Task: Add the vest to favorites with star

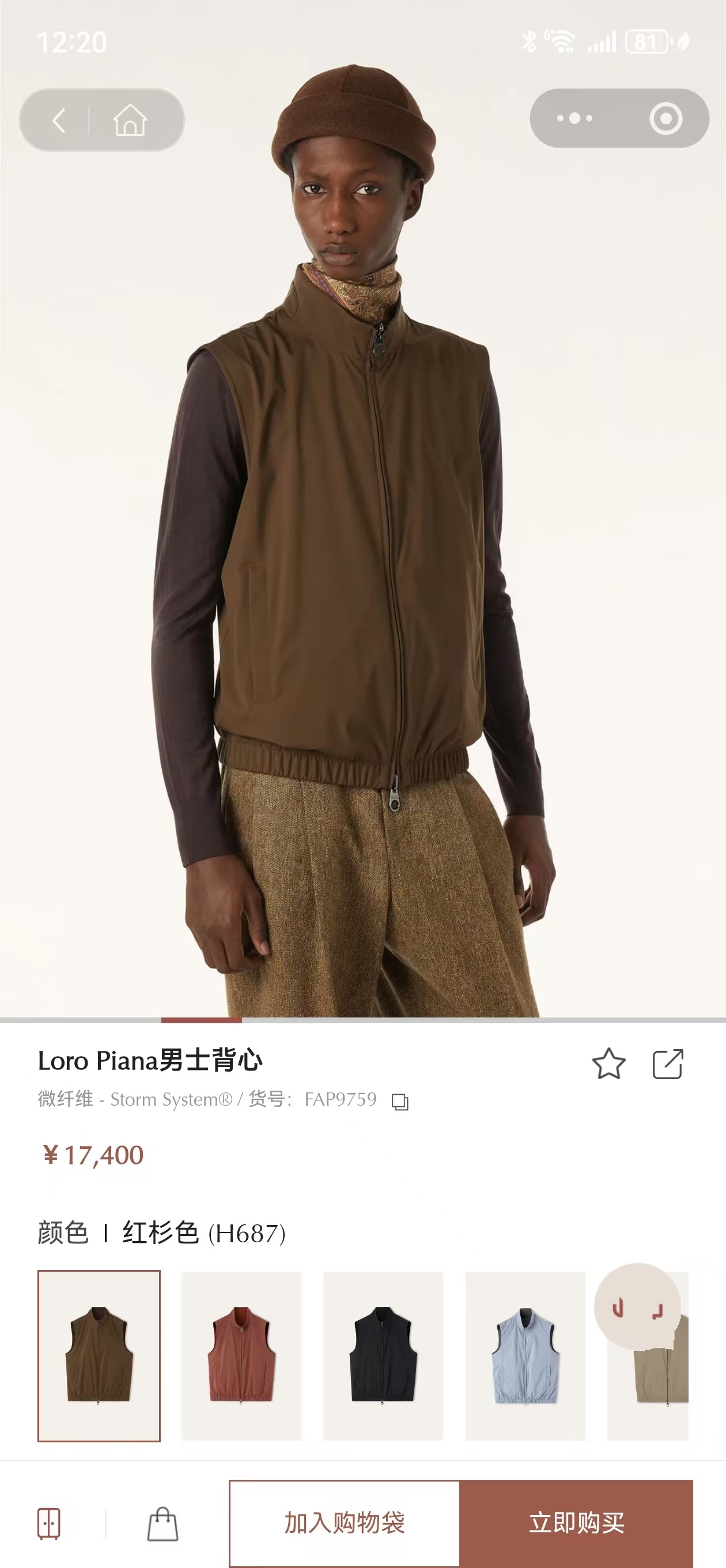Action: coord(608,1064)
